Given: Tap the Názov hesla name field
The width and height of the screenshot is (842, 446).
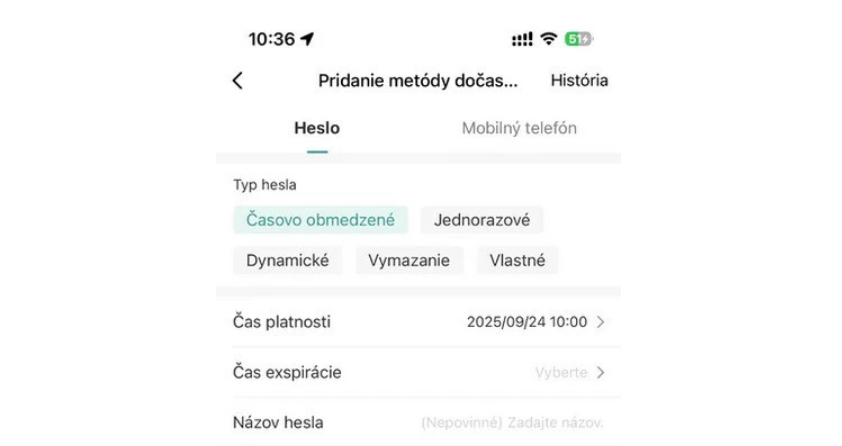Looking at the screenshot, I should [x=512, y=423].
